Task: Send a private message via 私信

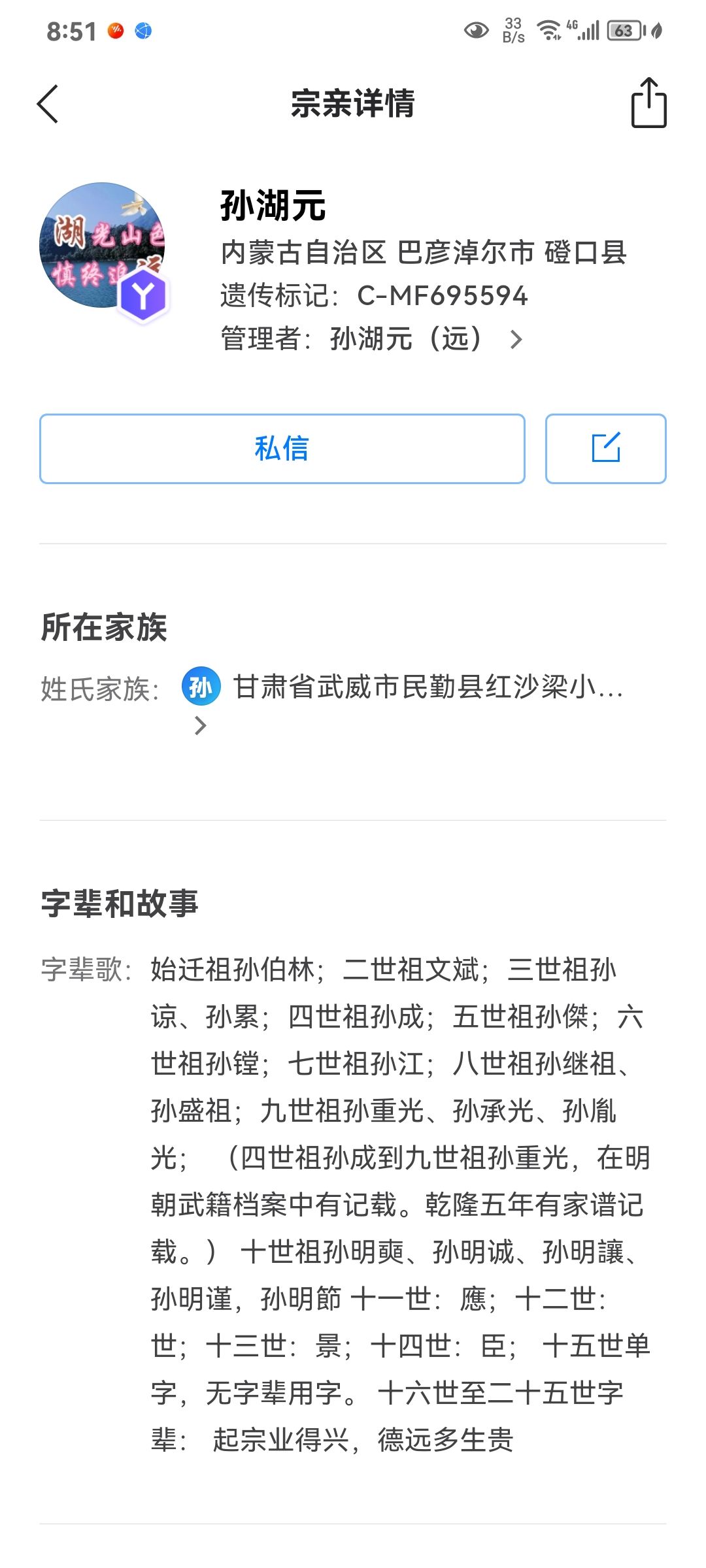Action: coord(282,449)
